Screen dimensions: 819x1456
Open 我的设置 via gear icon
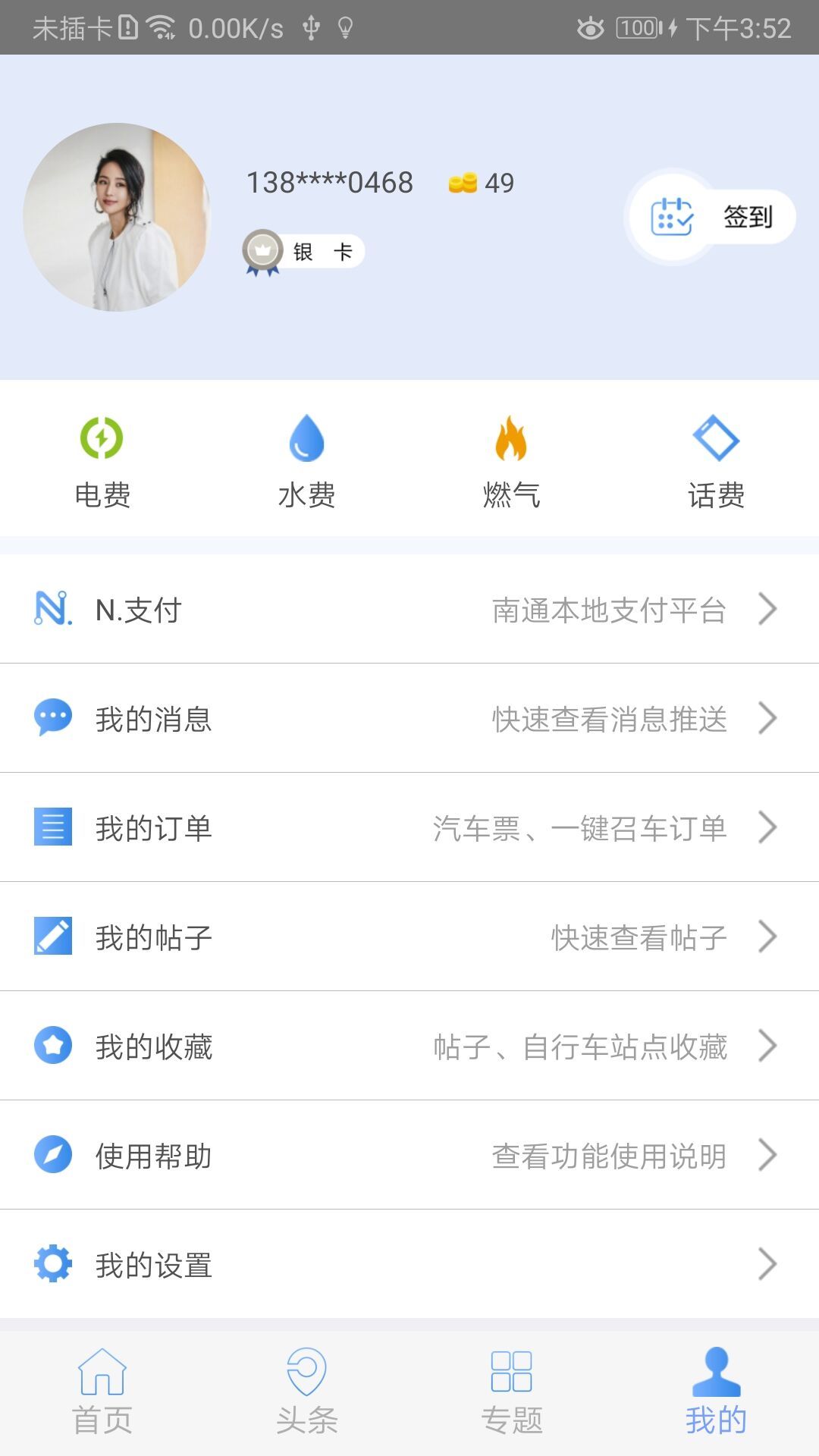click(51, 1264)
